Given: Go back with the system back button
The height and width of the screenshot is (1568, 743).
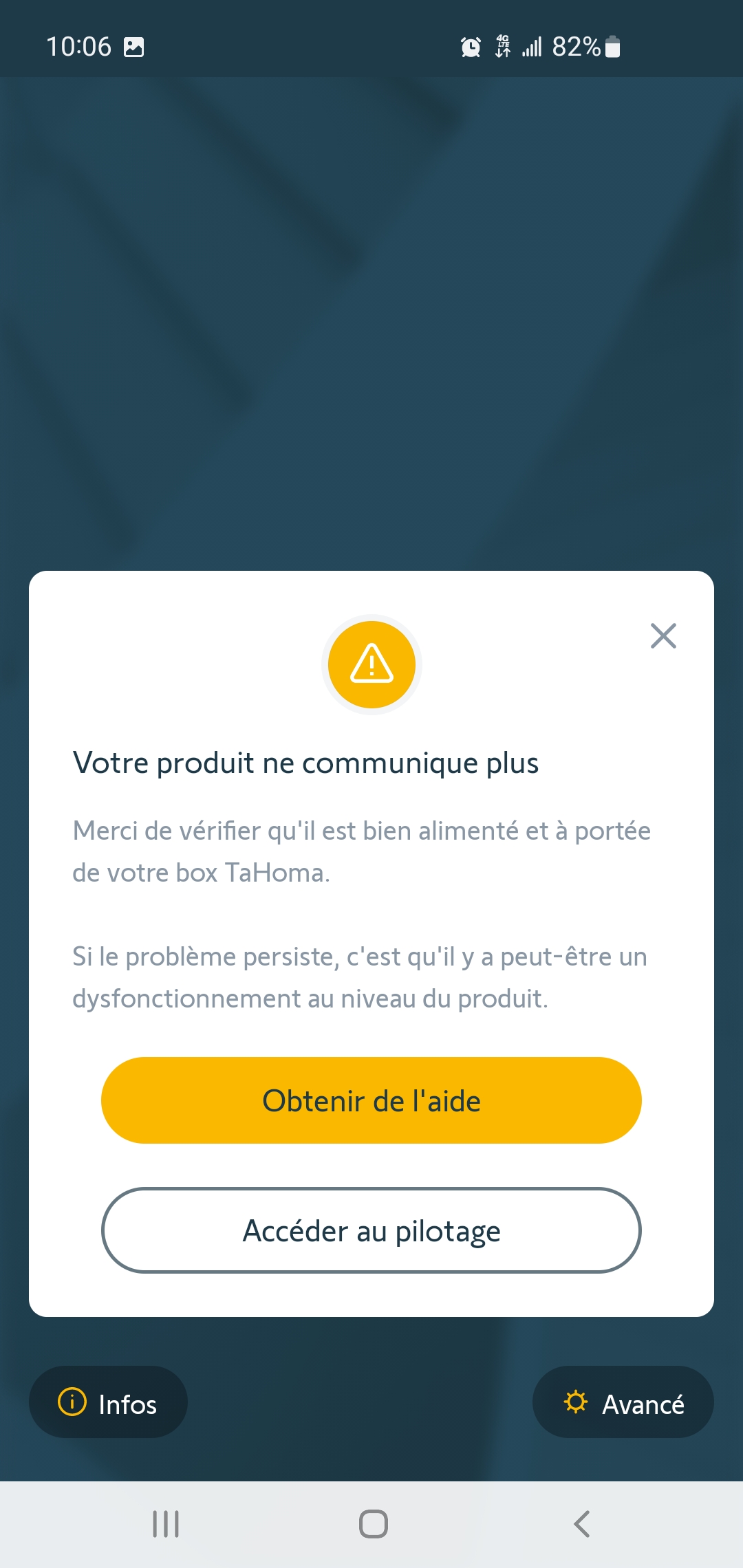Looking at the screenshot, I should click(x=582, y=1524).
